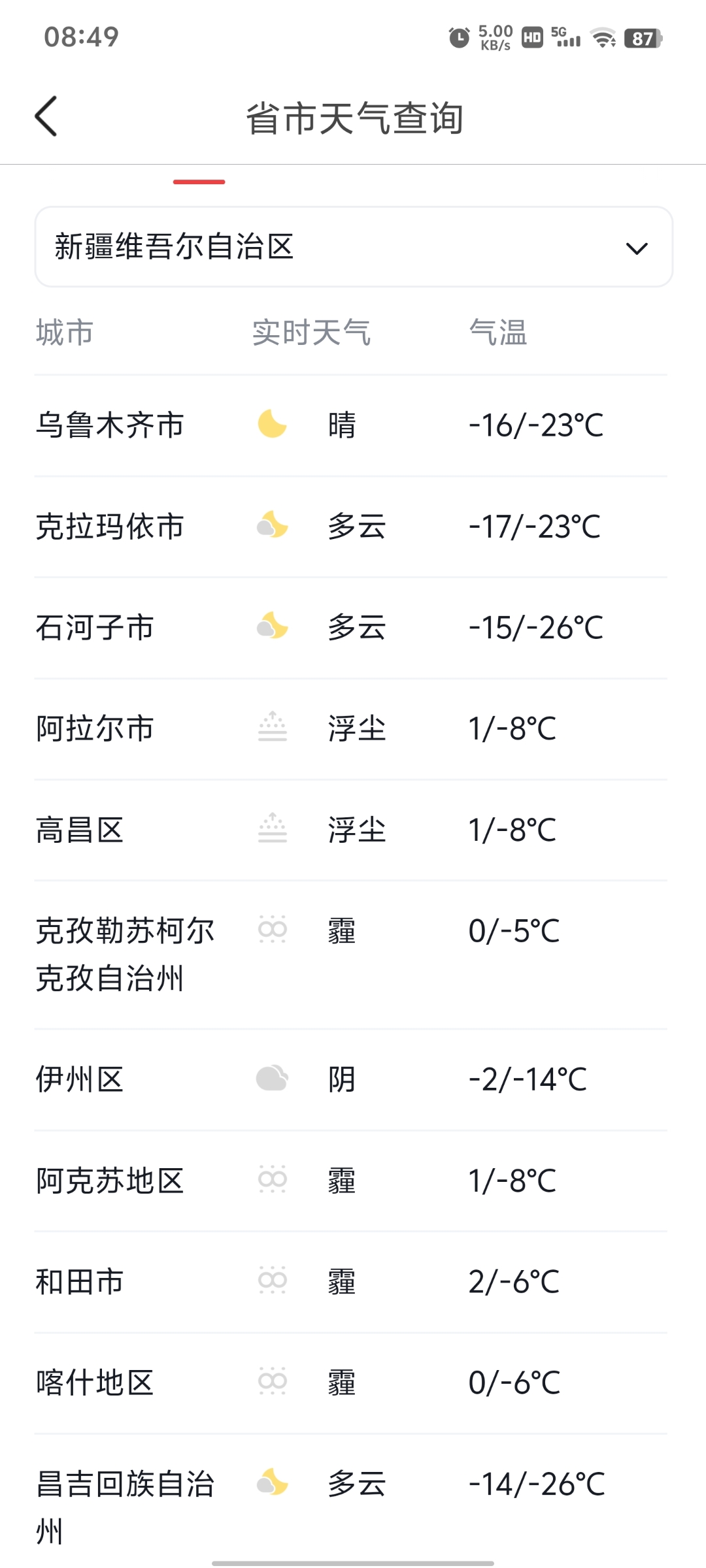
Task: Click the 气温 column header
Action: tap(501, 332)
